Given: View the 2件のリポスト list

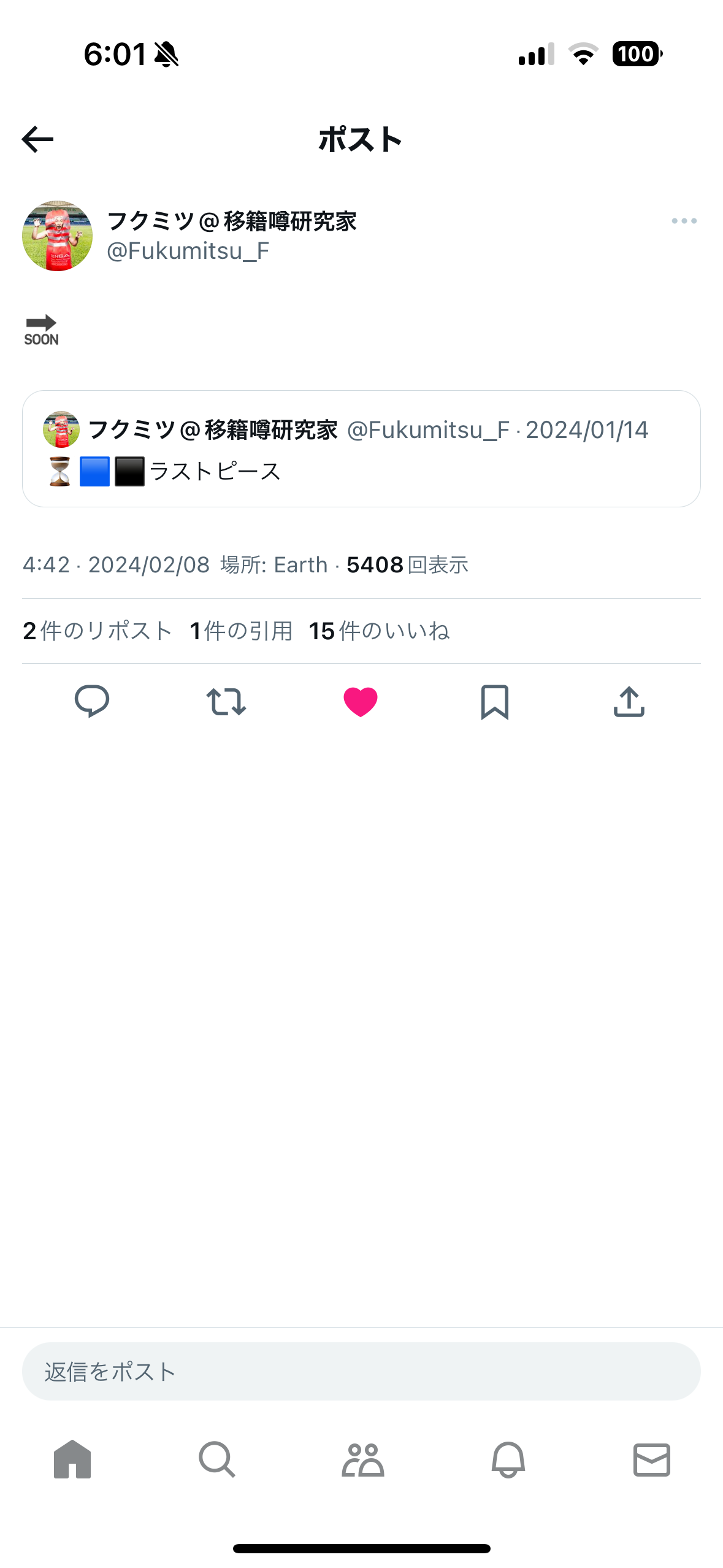Looking at the screenshot, I should (x=97, y=631).
